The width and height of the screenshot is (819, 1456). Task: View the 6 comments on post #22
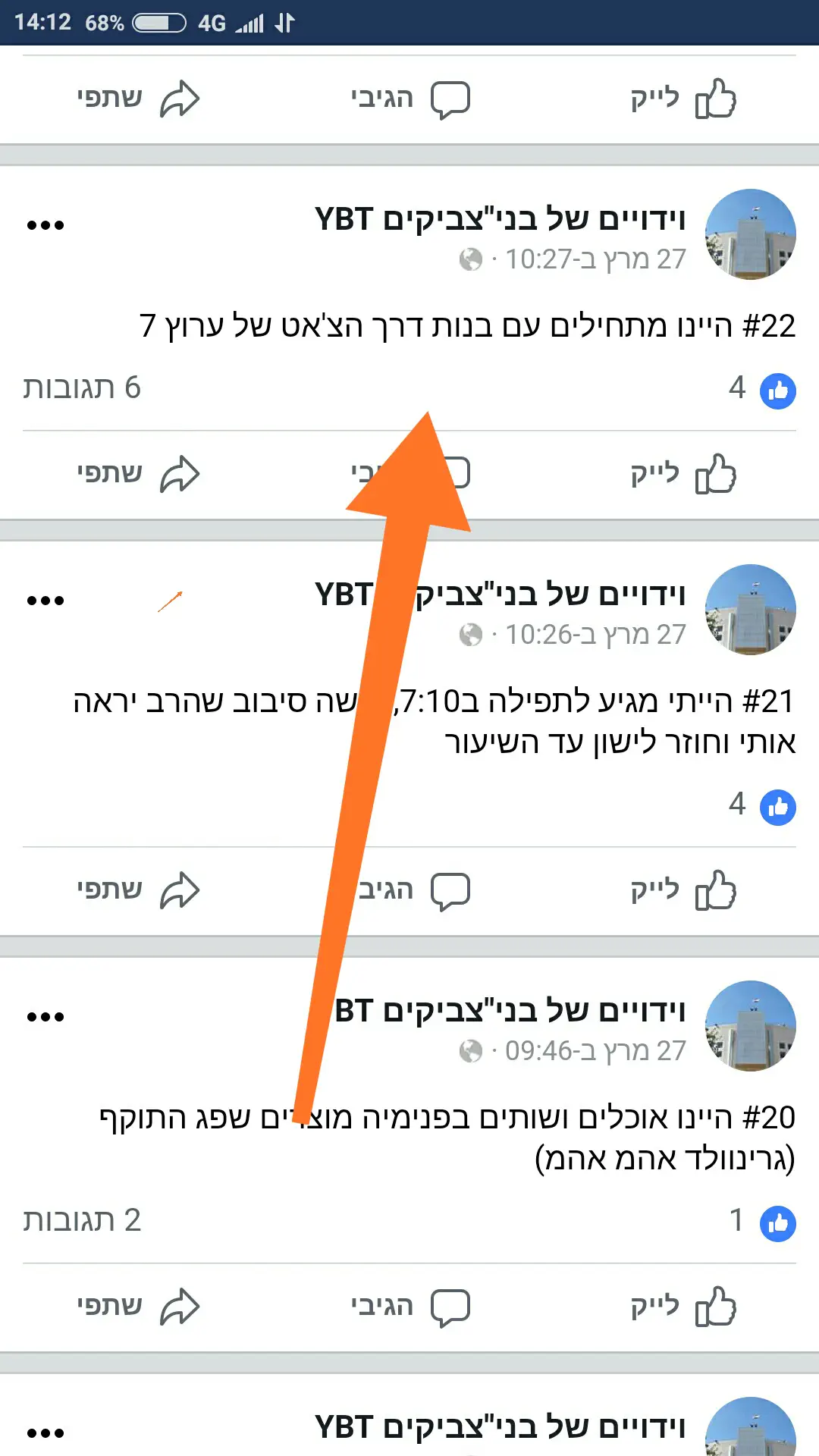[x=82, y=388]
